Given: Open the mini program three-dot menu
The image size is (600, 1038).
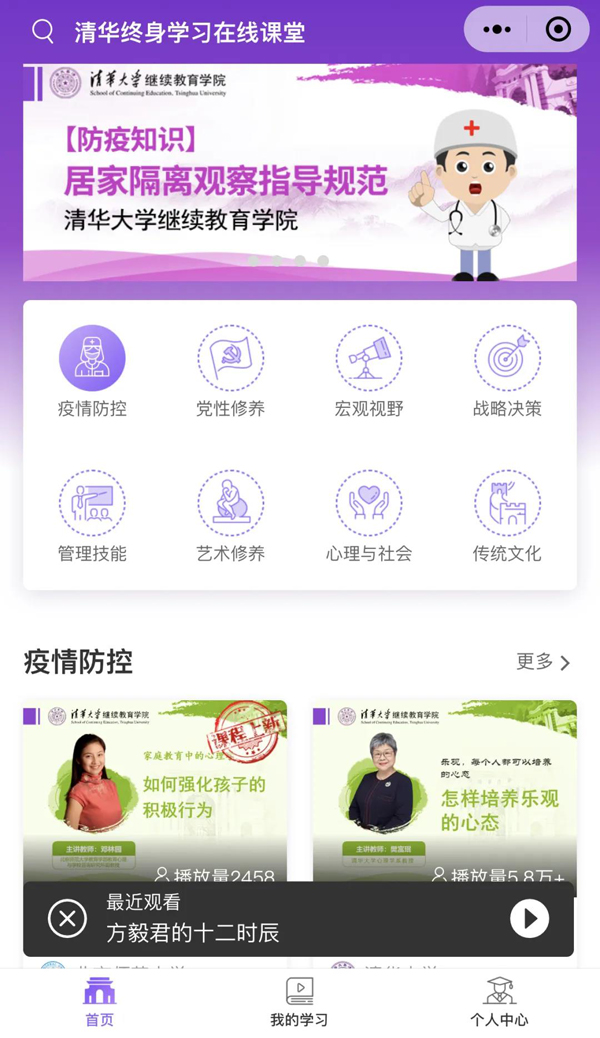Looking at the screenshot, I should tap(497, 30).
